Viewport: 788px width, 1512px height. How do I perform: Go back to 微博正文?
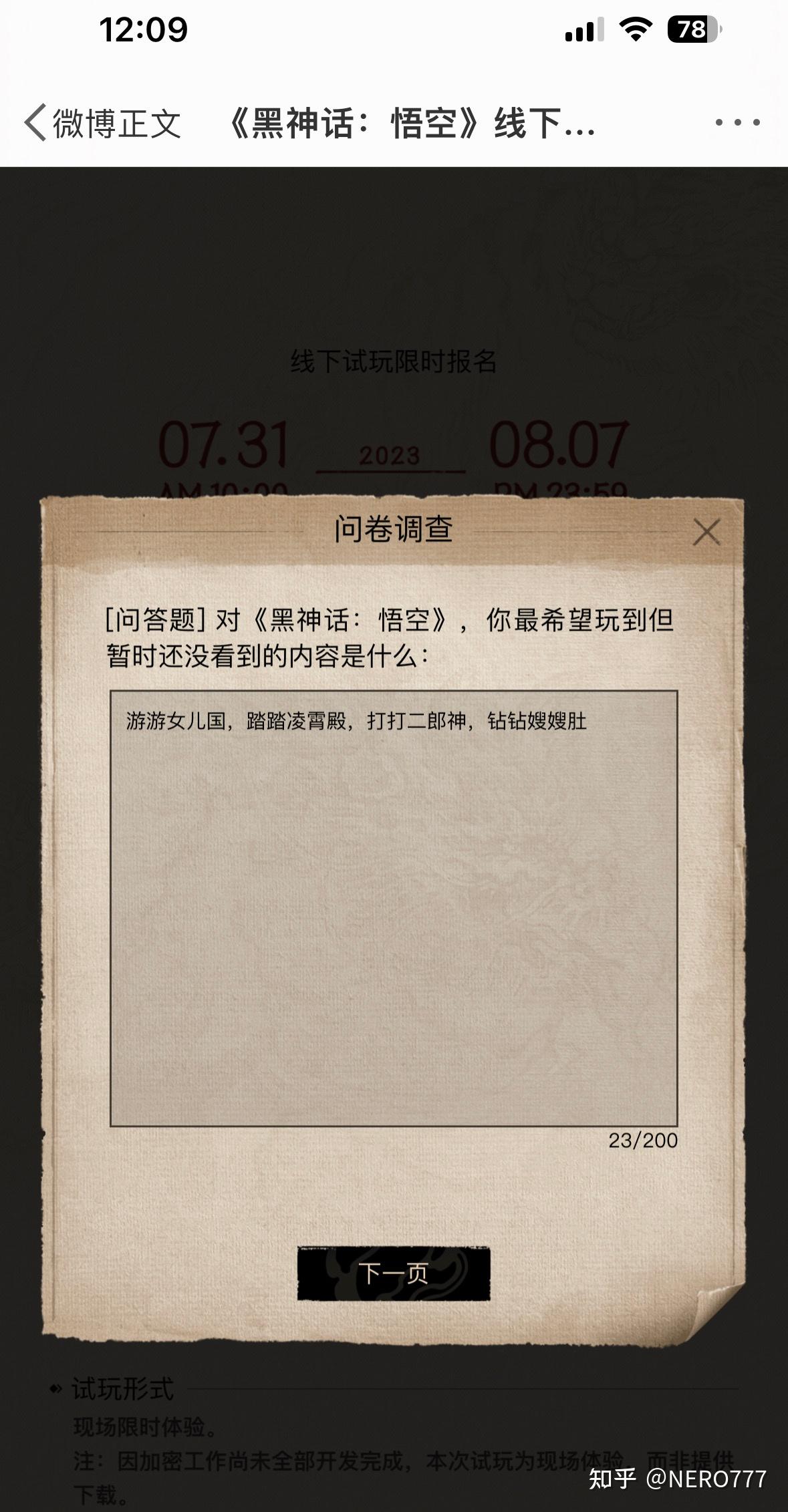click(x=102, y=123)
